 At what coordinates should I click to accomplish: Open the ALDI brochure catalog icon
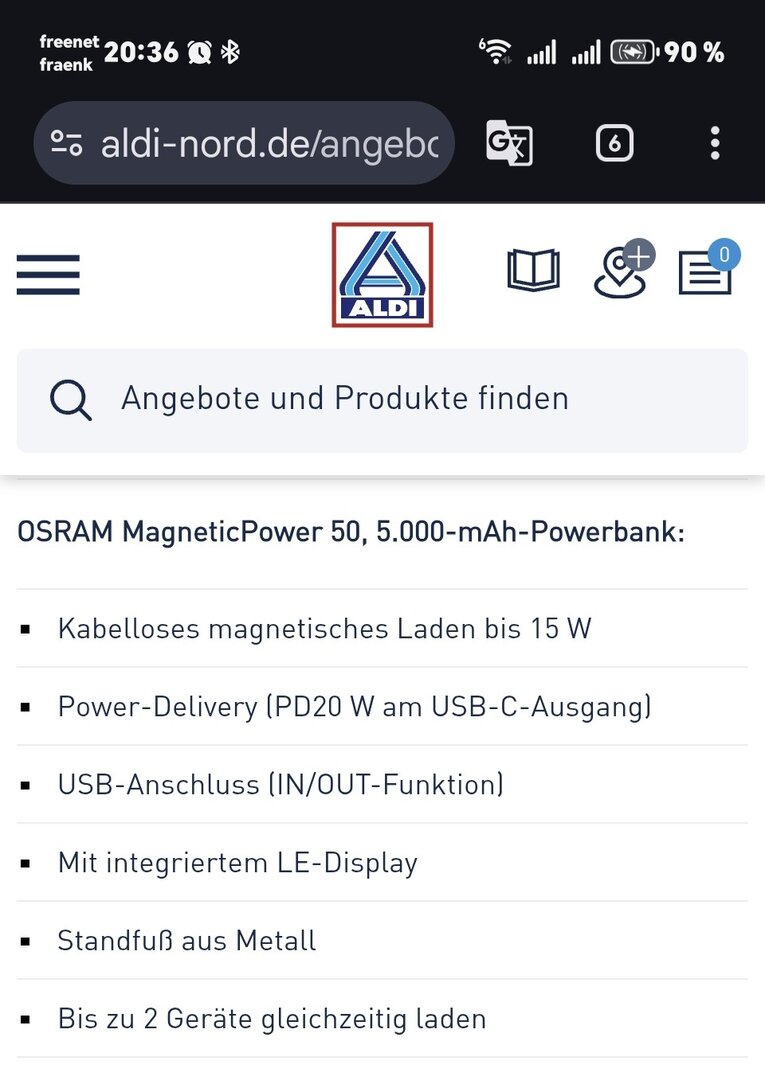point(533,271)
